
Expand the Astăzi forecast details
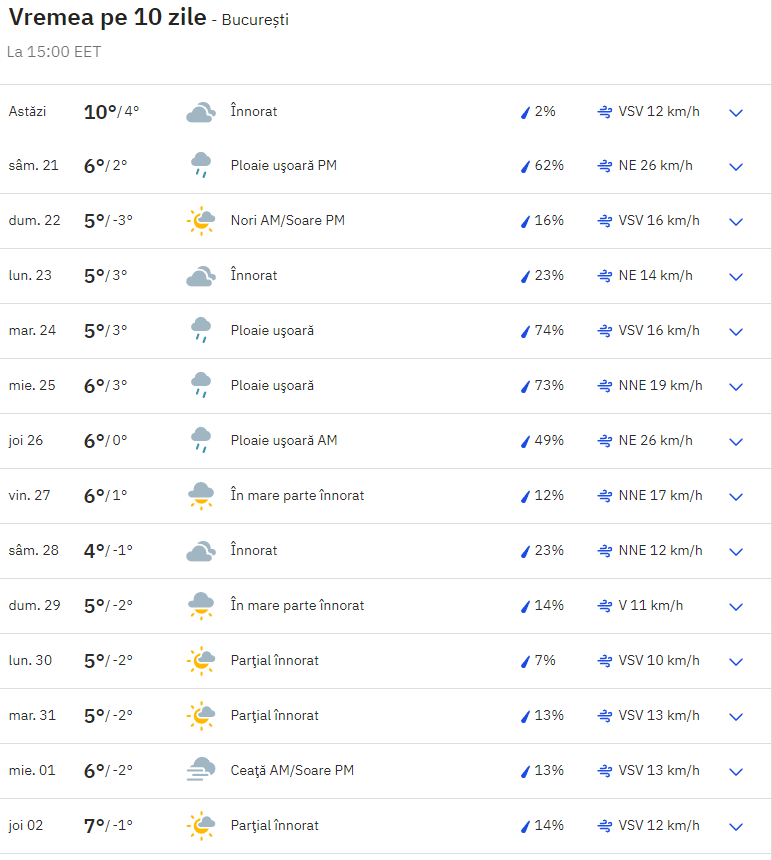pyautogui.click(x=736, y=113)
